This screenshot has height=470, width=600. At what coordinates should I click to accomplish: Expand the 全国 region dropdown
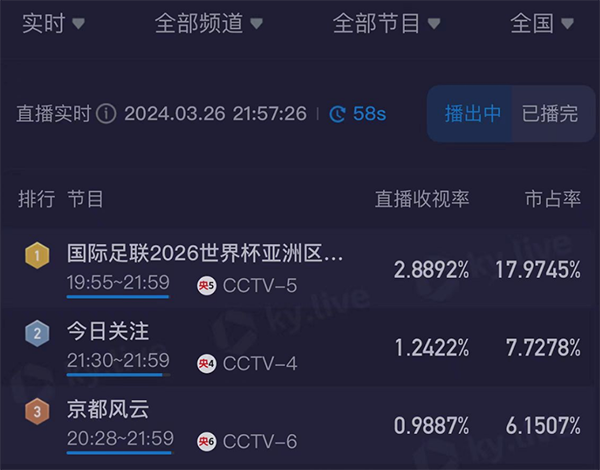pyautogui.click(x=545, y=23)
